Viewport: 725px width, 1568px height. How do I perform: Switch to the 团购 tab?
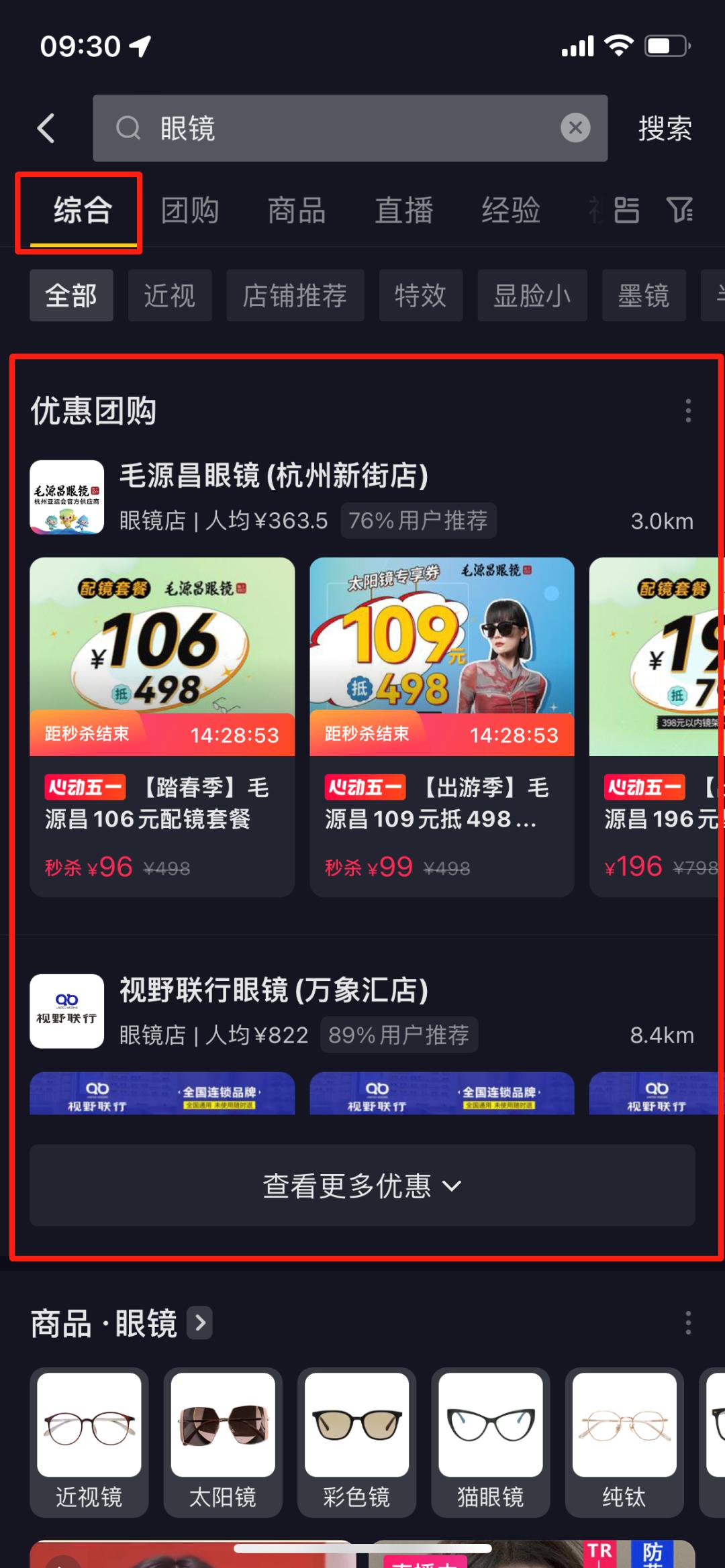pyautogui.click(x=191, y=211)
